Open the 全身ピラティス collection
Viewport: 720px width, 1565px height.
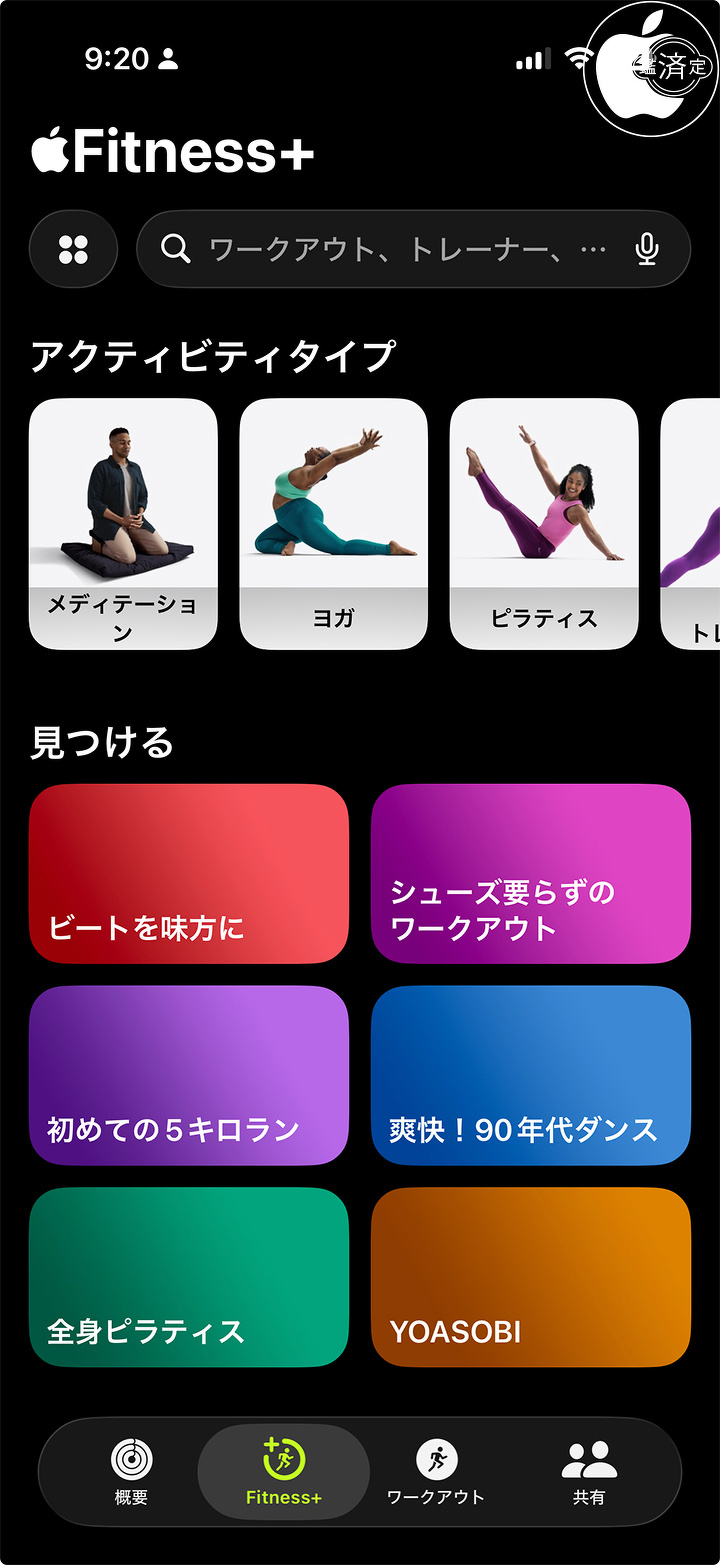189,1277
